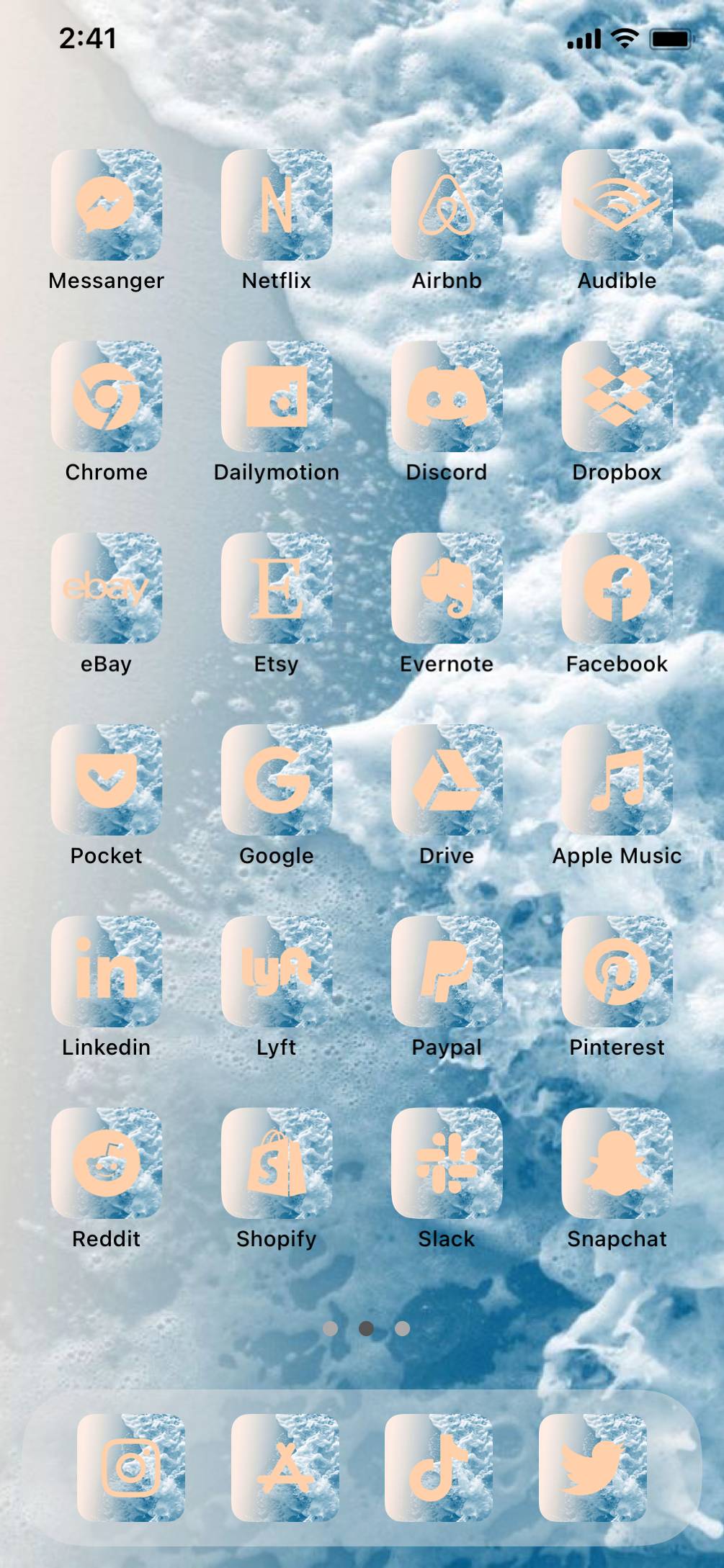The width and height of the screenshot is (724, 1568).
Task: Launch Google Drive
Action: pos(447,779)
